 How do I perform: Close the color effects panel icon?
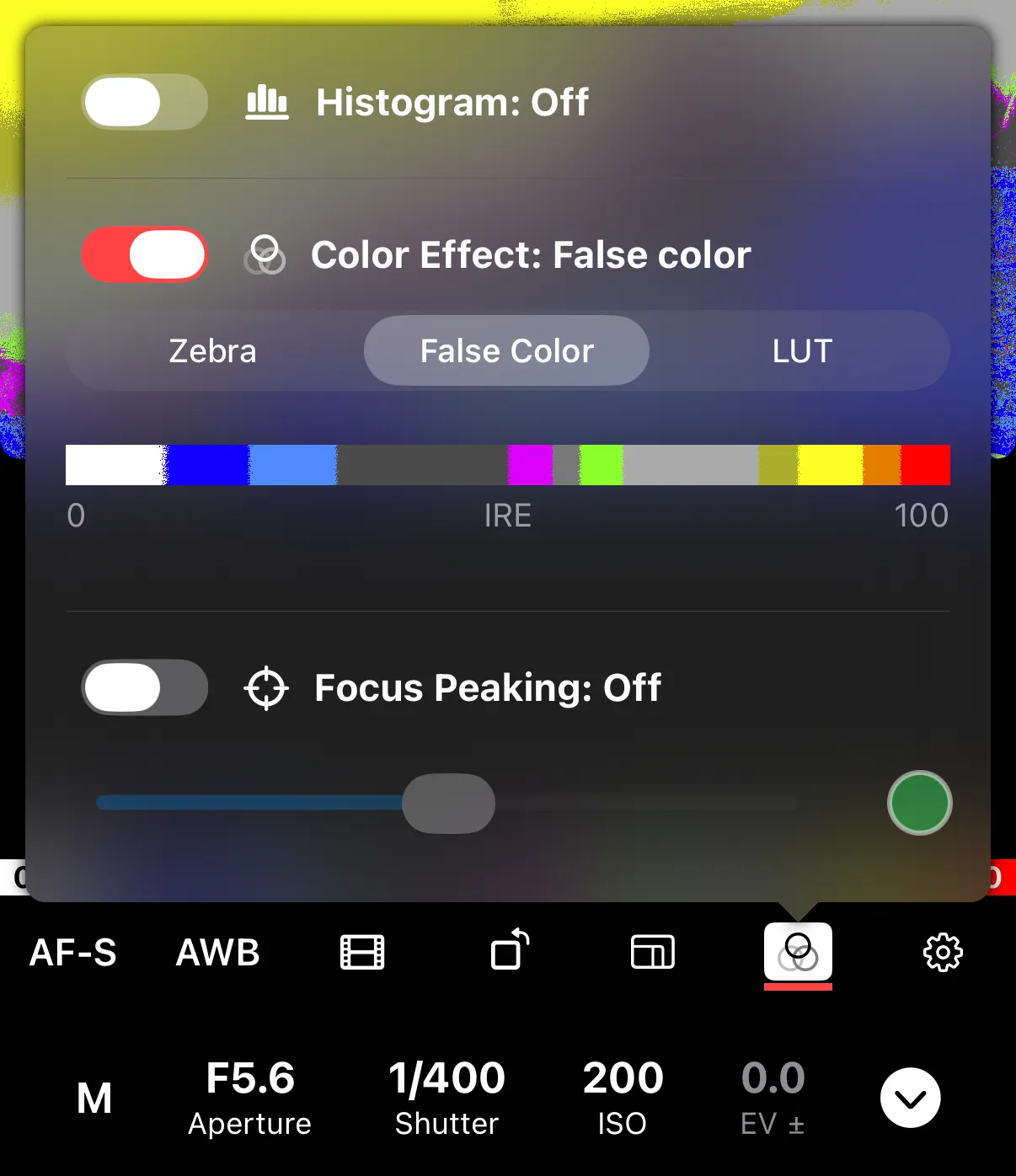(798, 953)
